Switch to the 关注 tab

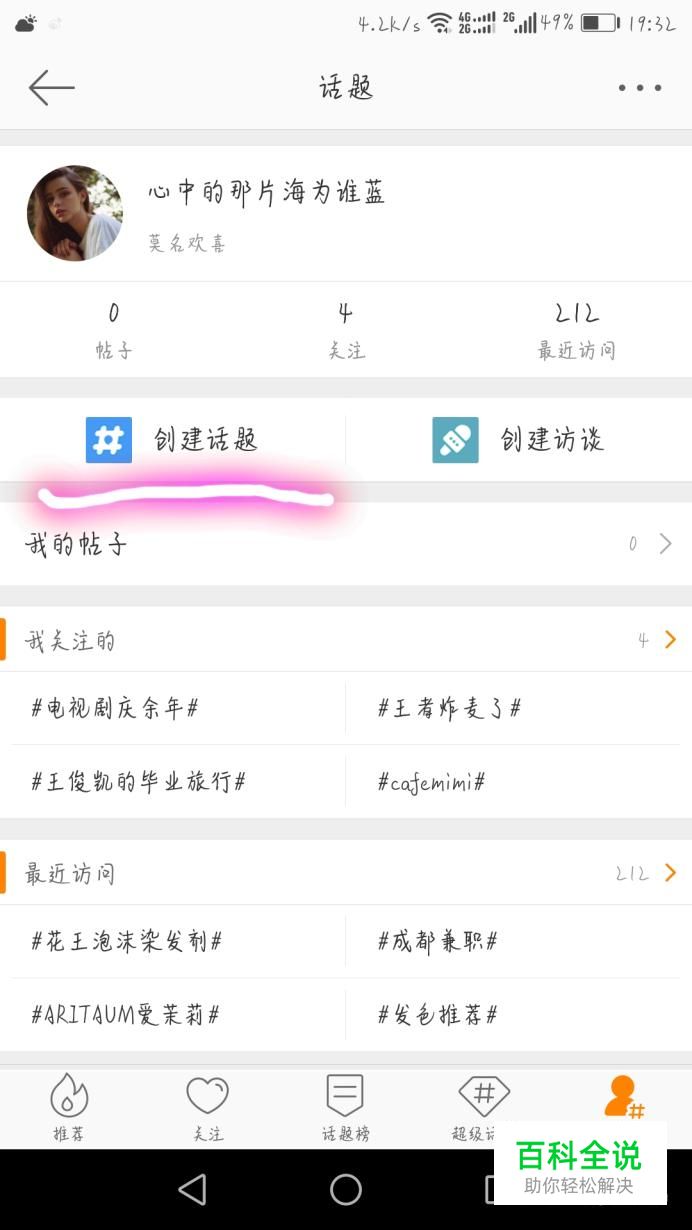[x=208, y=1108]
